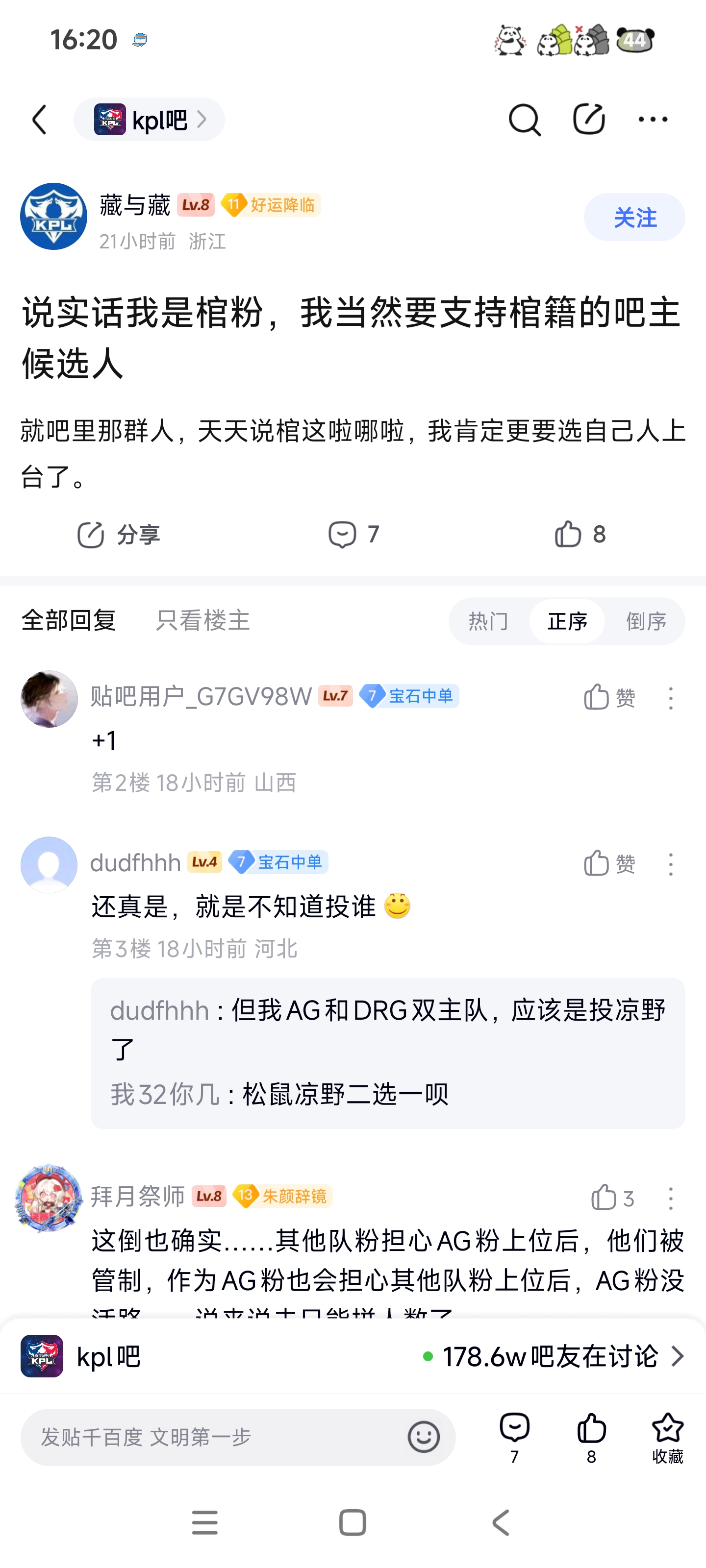The image size is (706, 1568).
Task: Open the kpl吧 178.6w discussion banner
Action: point(353,1356)
